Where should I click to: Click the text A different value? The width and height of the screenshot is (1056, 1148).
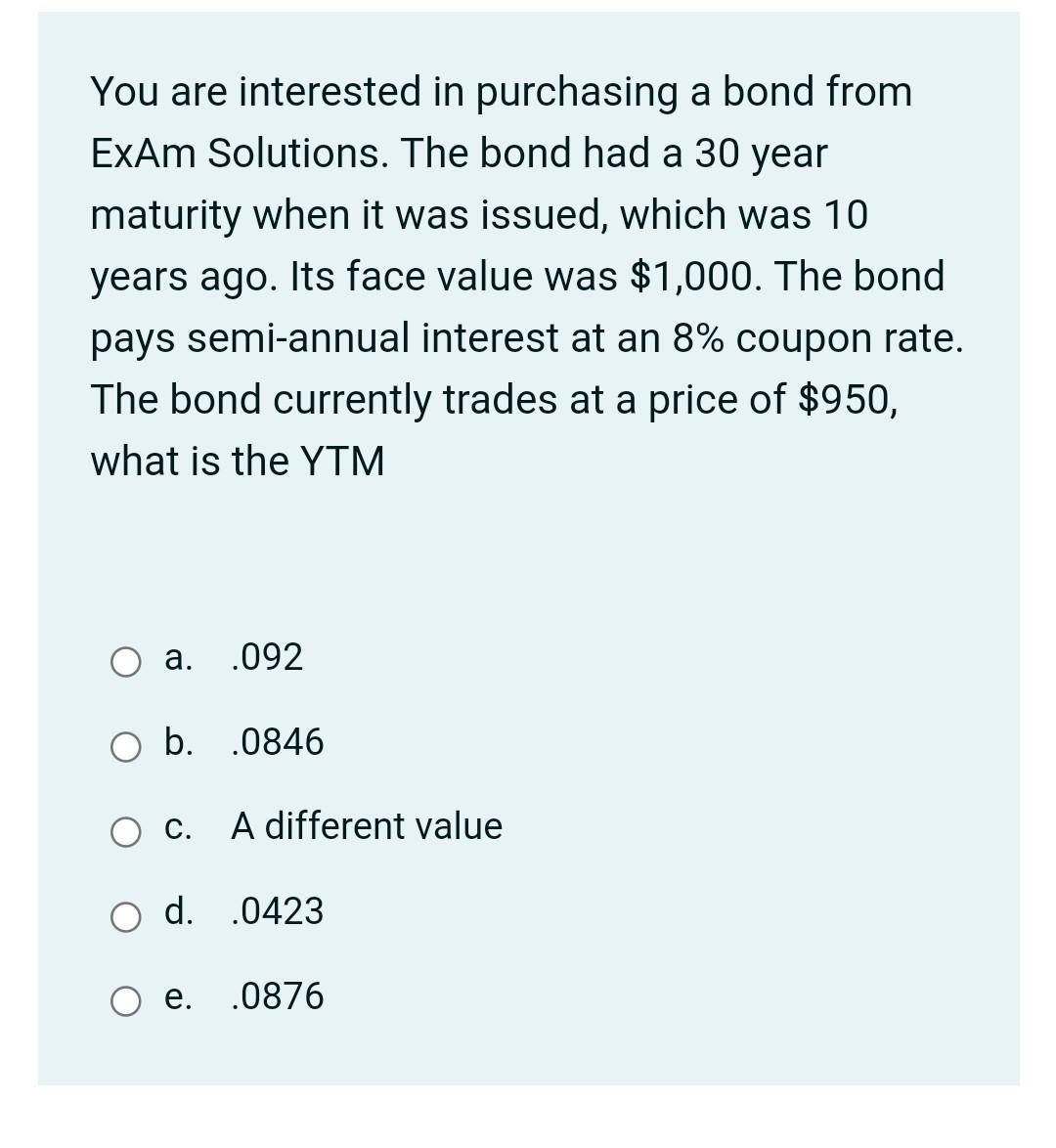tap(366, 827)
